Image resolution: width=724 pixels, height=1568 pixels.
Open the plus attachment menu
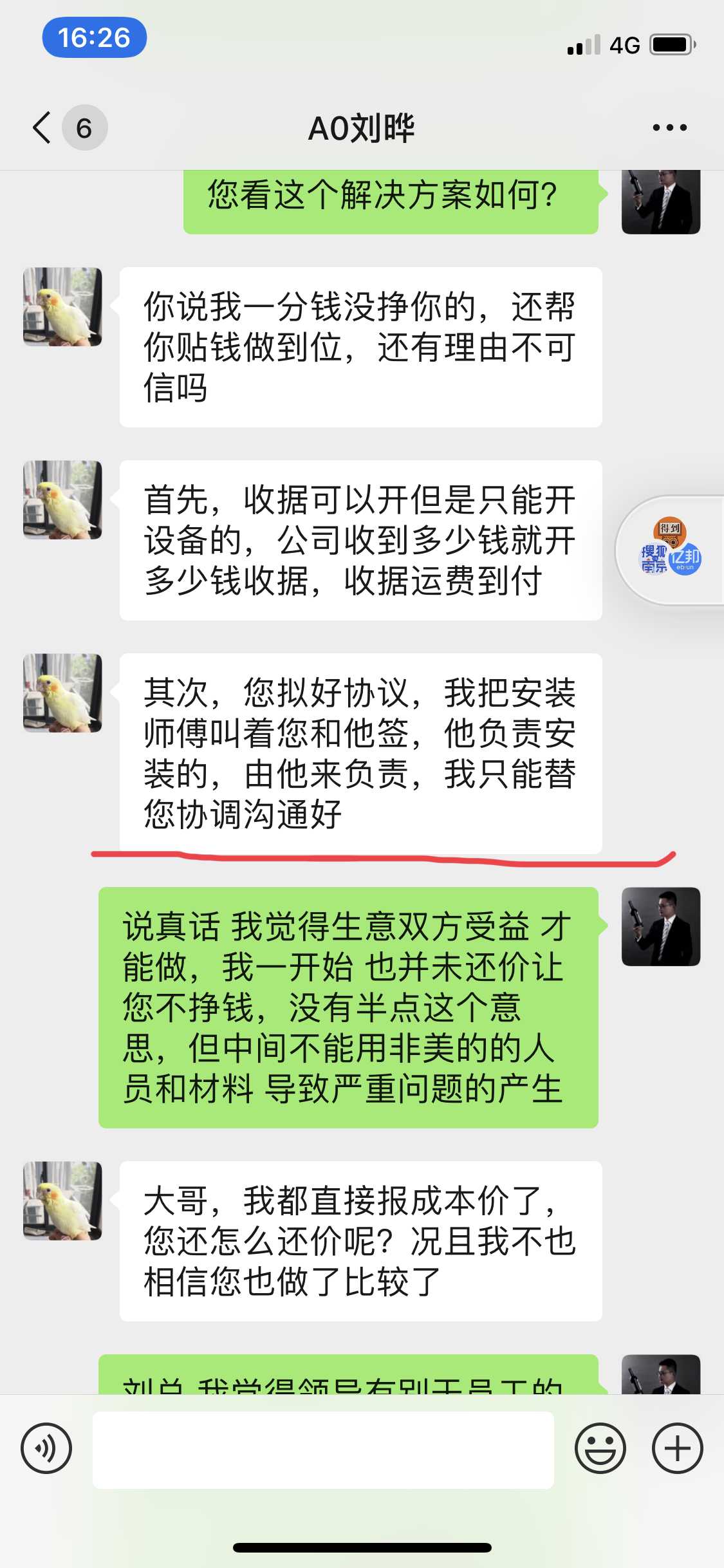coord(677,1449)
